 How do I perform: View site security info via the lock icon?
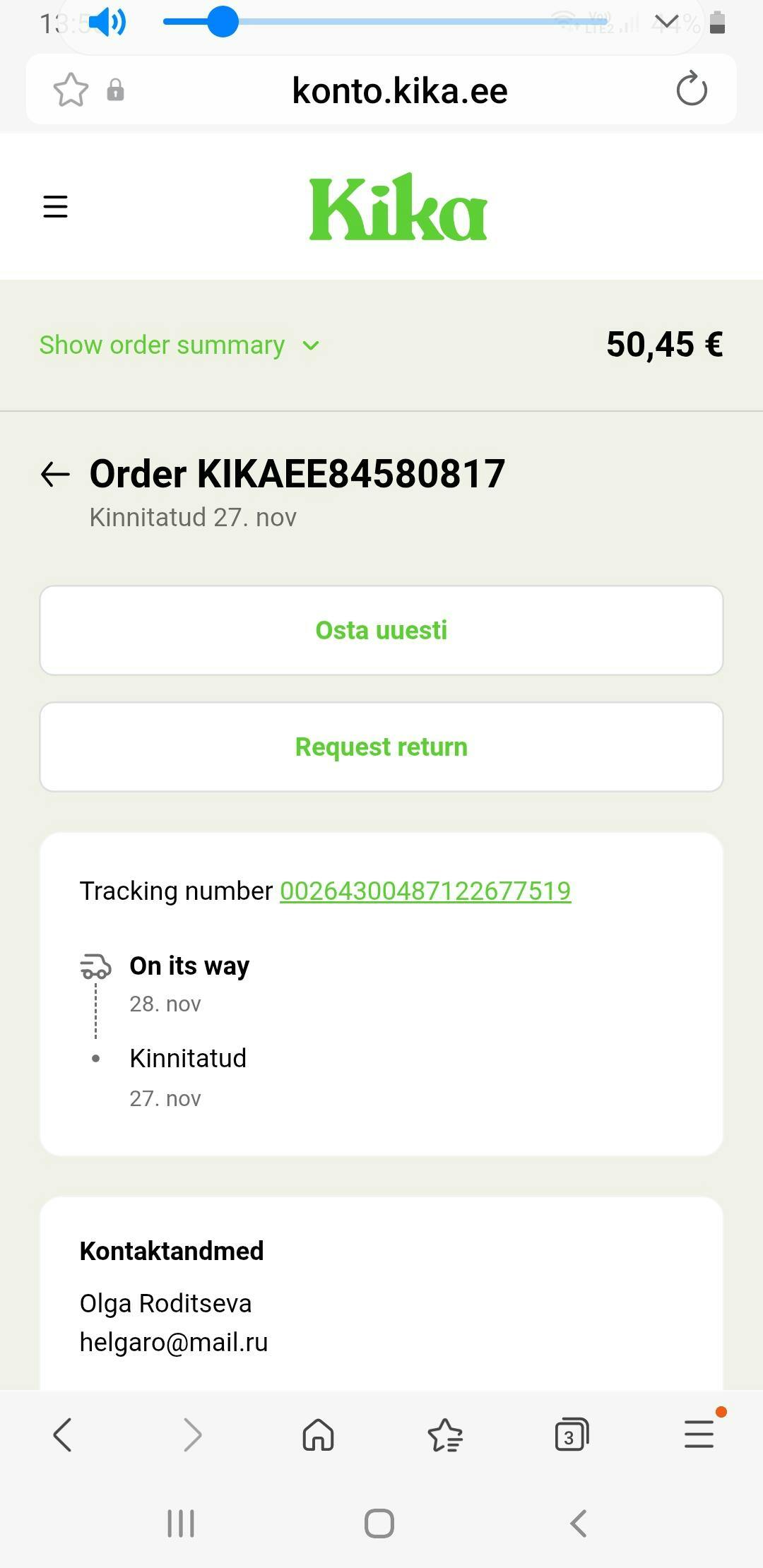click(115, 90)
